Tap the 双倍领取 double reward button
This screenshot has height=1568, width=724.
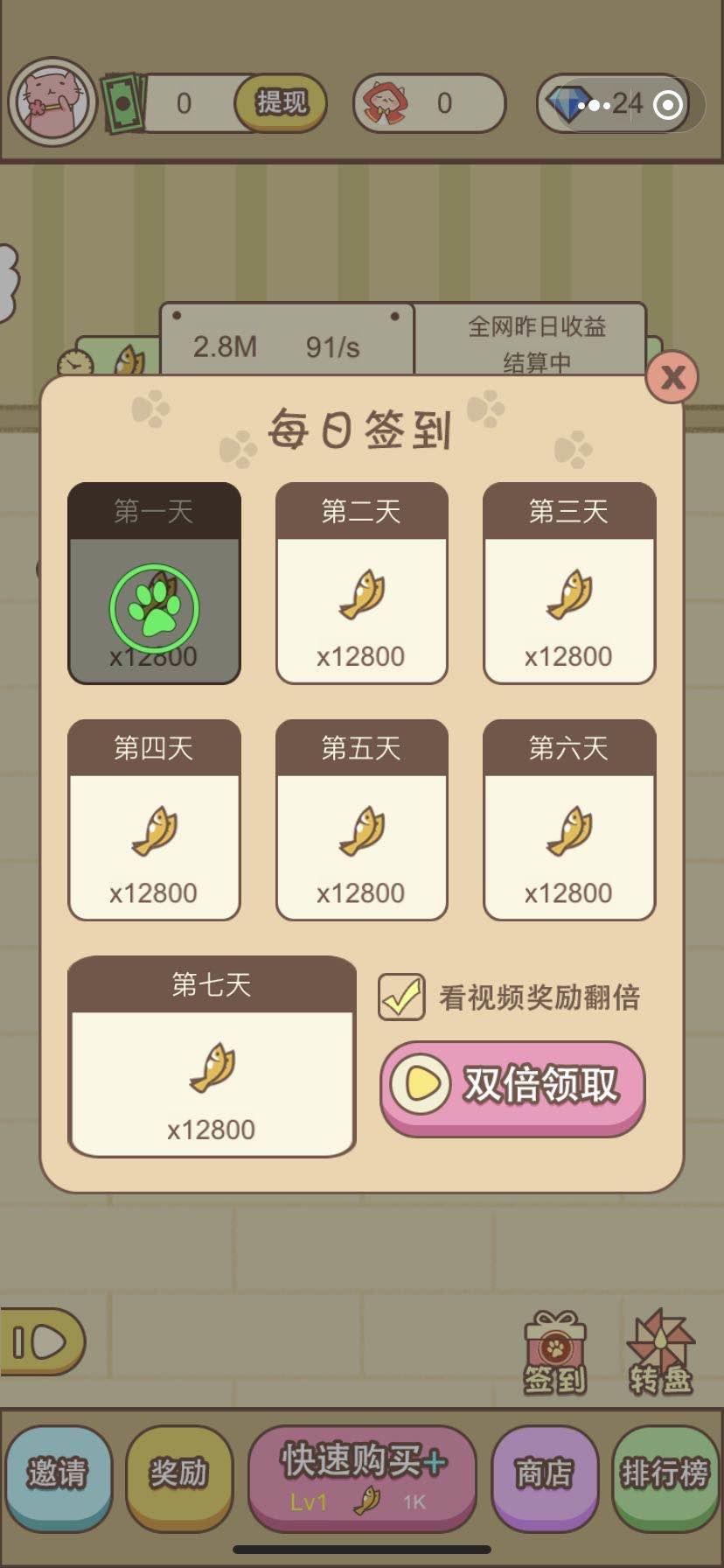512,1086
